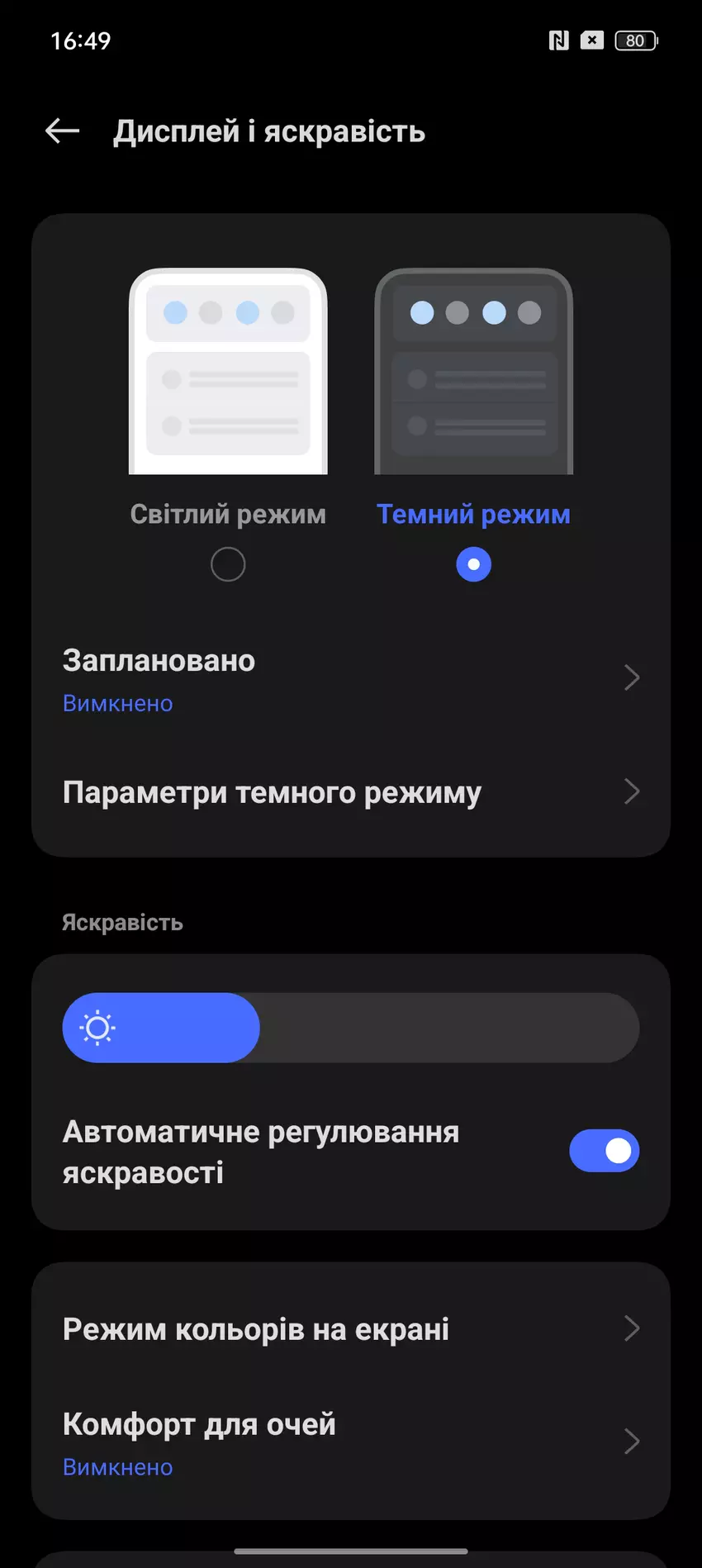The image size is (702, 1568).
Task: Open Параметри темного режиму
Action: pos(350,792)
